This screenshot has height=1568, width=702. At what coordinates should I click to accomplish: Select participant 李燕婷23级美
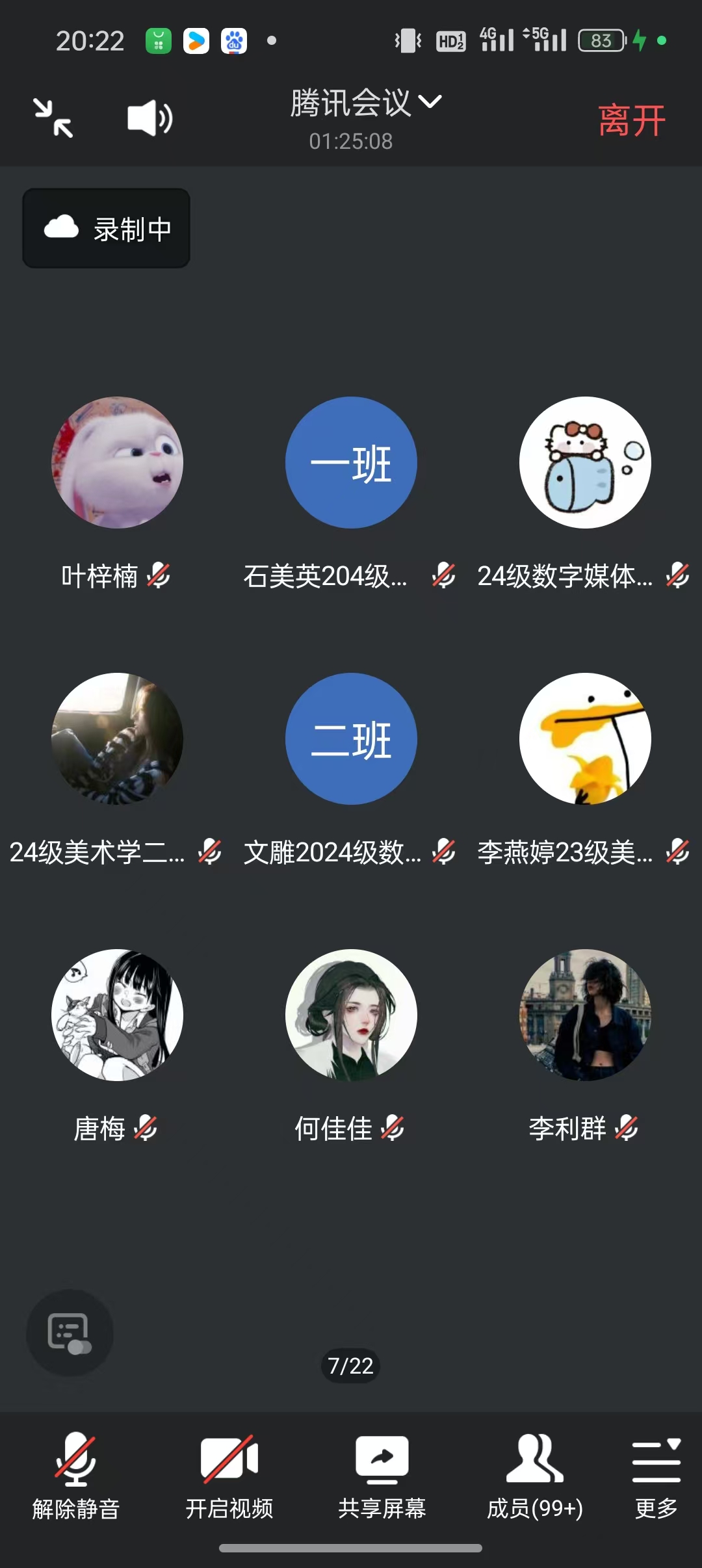[585, 739]
